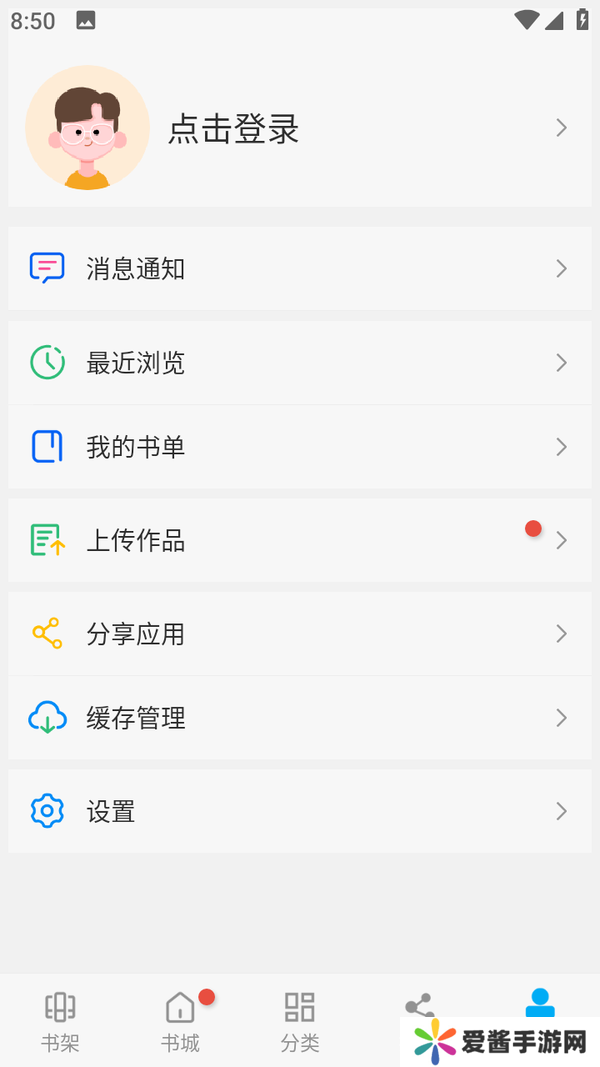Switch to the 分类 tab

(x=300, y=1020)
